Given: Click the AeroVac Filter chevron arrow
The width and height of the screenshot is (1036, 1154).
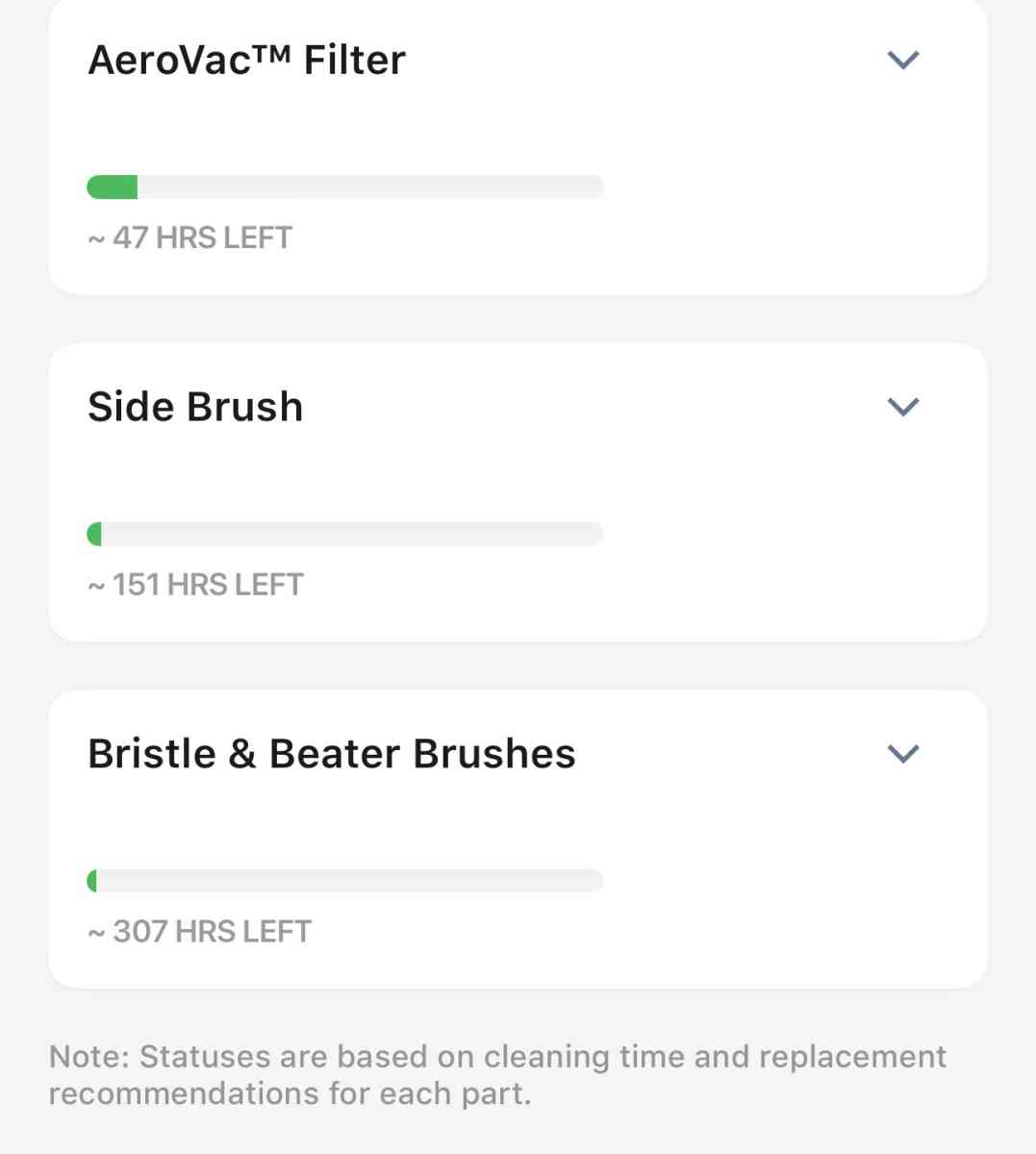Looking at the screenshot, I should click(902, 60).
